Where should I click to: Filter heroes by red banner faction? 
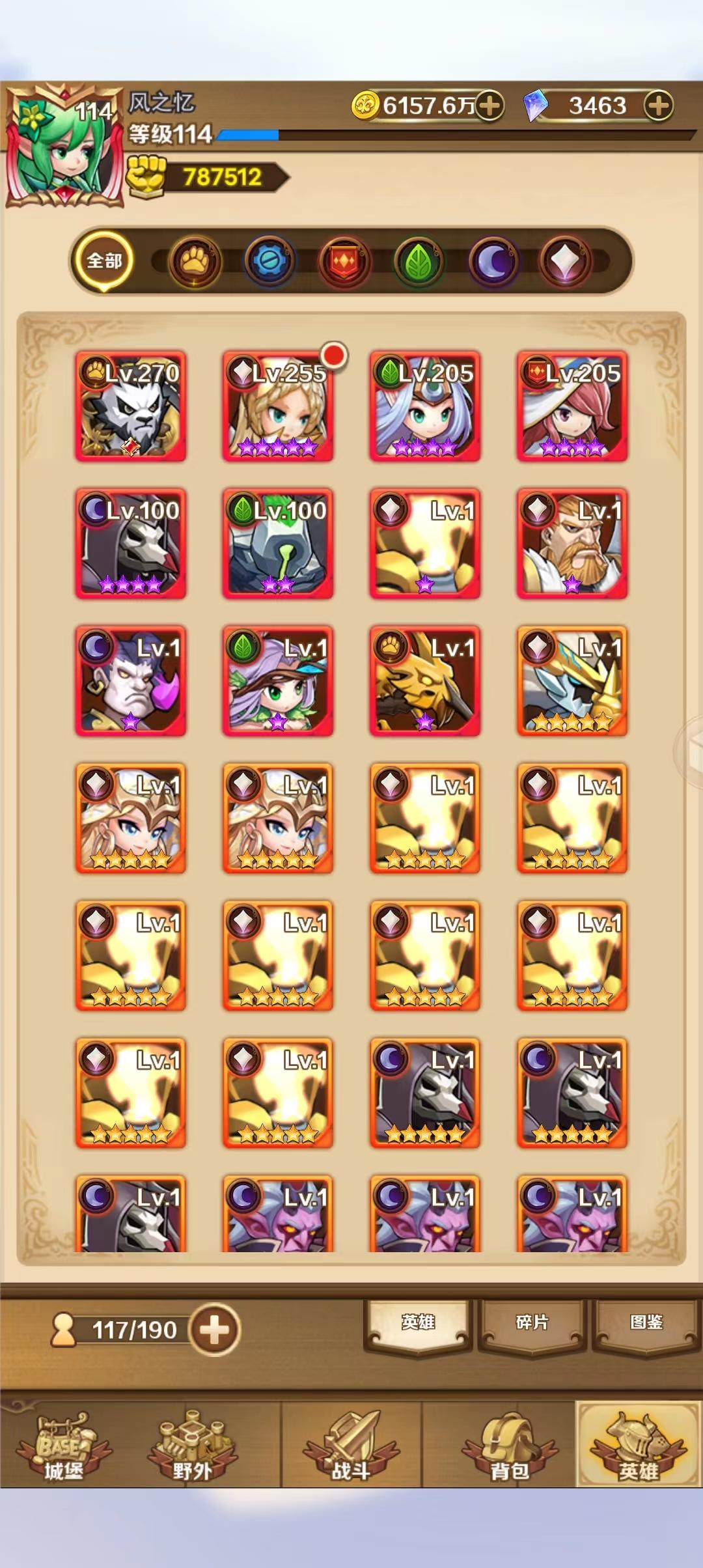click(344, 261)
